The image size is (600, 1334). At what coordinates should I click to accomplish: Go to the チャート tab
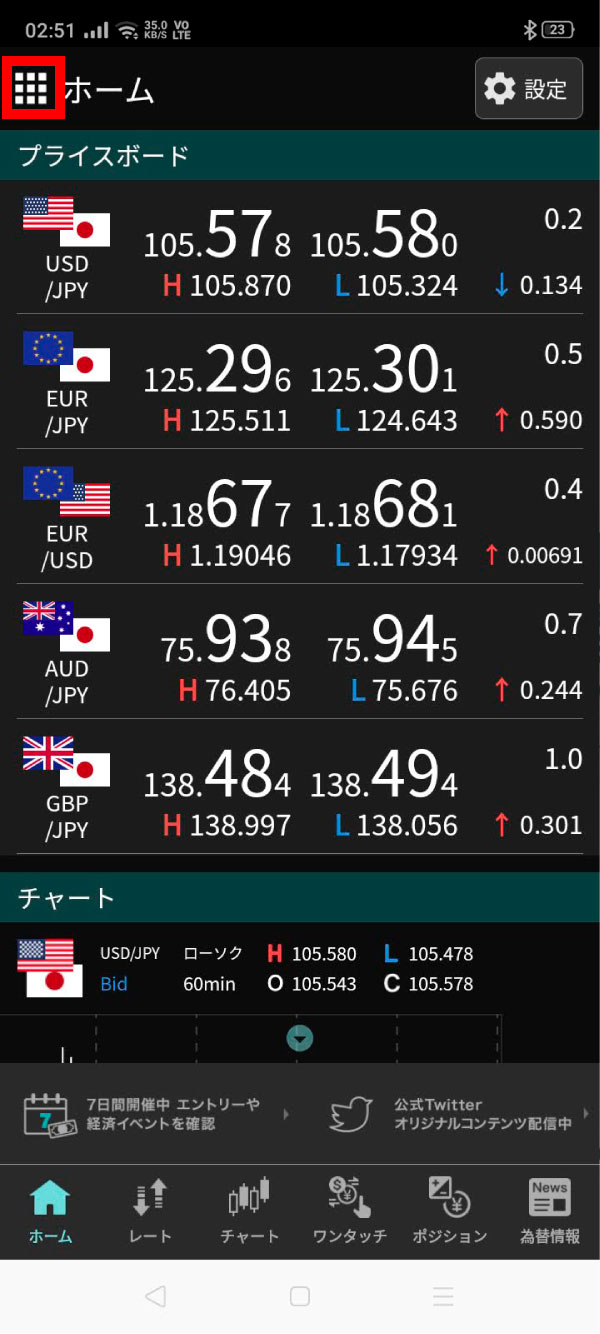(250, 1211)
